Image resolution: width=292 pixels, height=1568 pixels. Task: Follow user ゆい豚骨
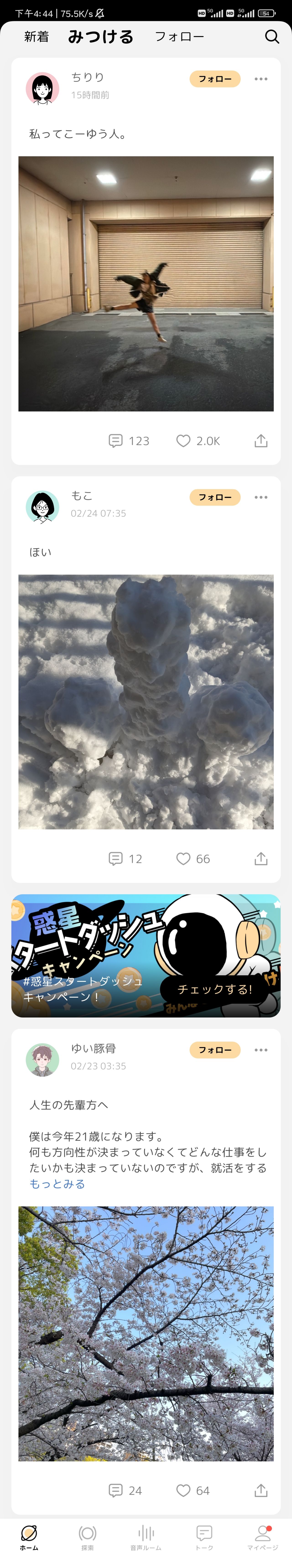pos(215,1050)
